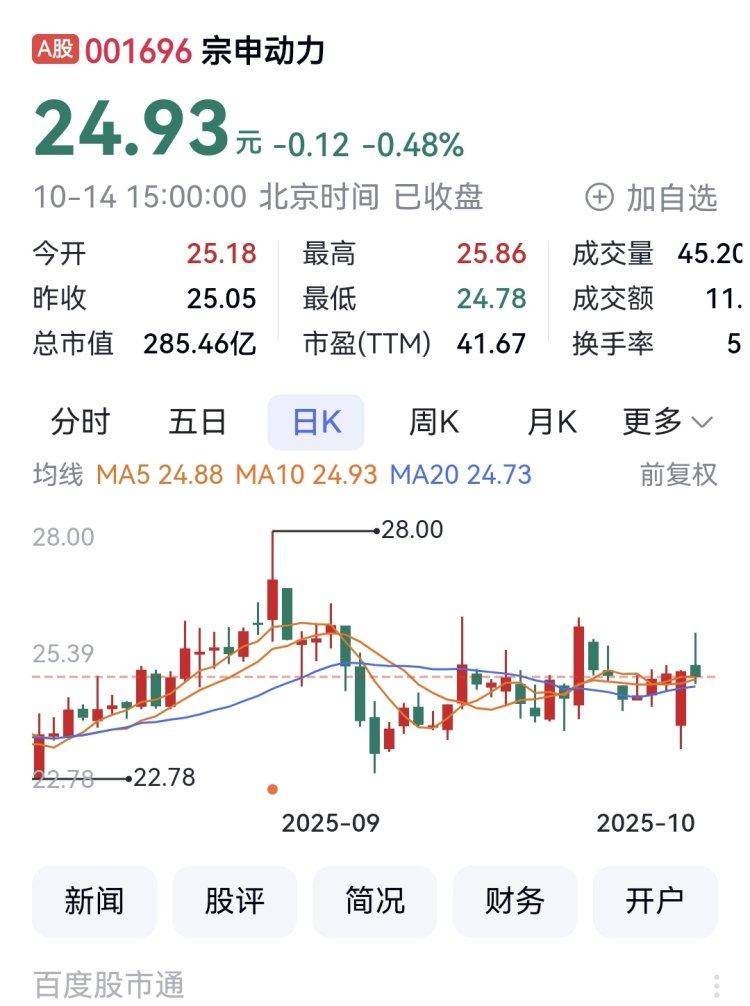Viewport: 750px width, 1006px height.
Task: Tap the ⊕ icon to add to watchlist
Action: click(600, 197)
